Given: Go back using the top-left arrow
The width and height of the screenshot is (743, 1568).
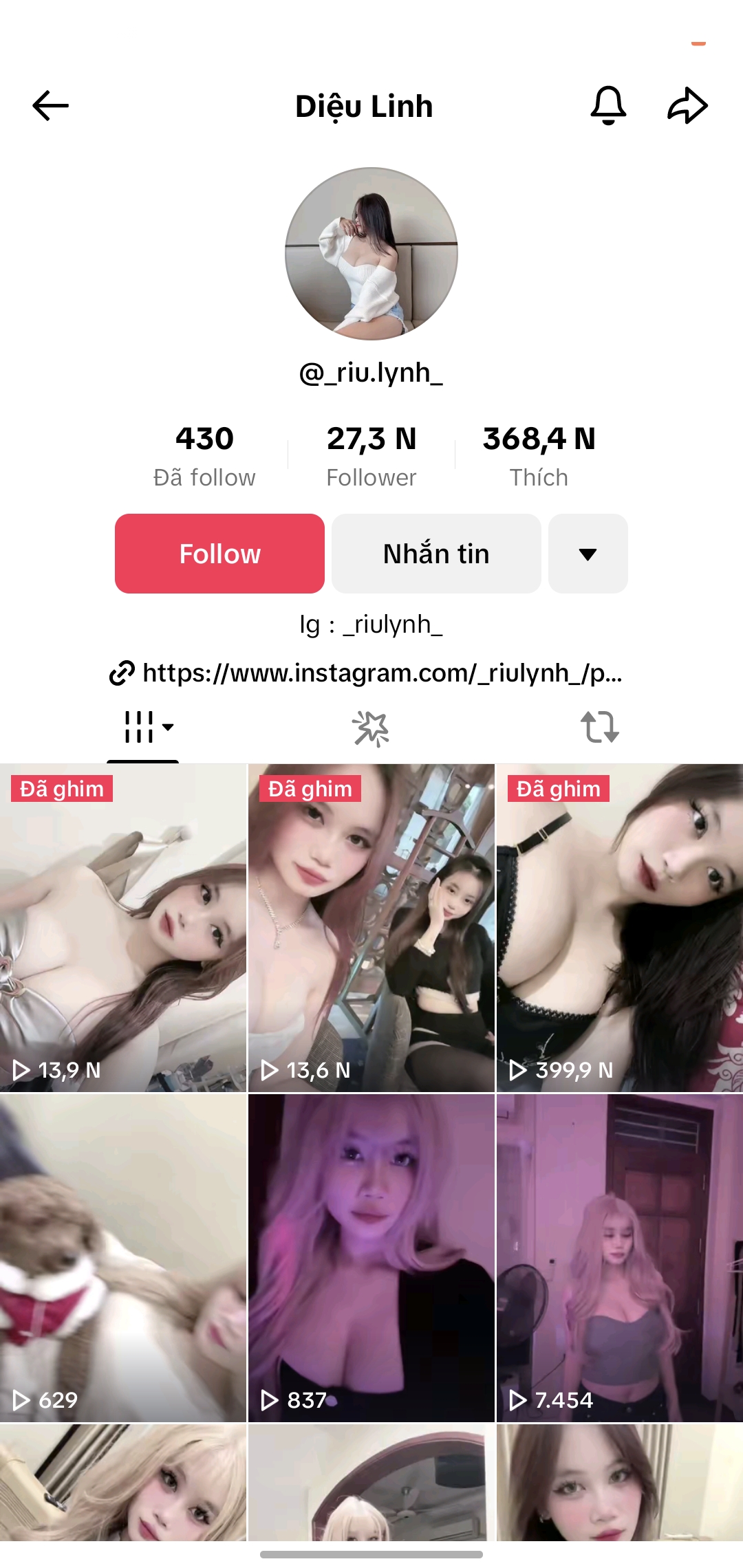Looking at the screenshot, I should pyautogui.click(x=50, y=106).
